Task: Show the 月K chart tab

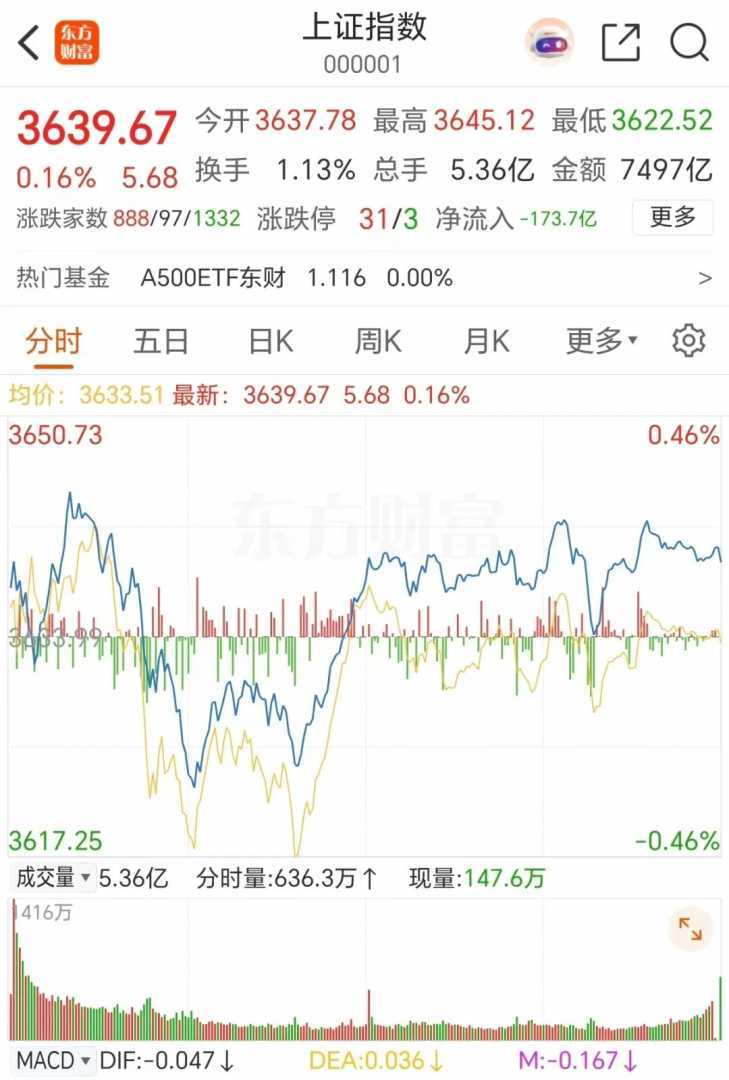Action: pos(486,341)
